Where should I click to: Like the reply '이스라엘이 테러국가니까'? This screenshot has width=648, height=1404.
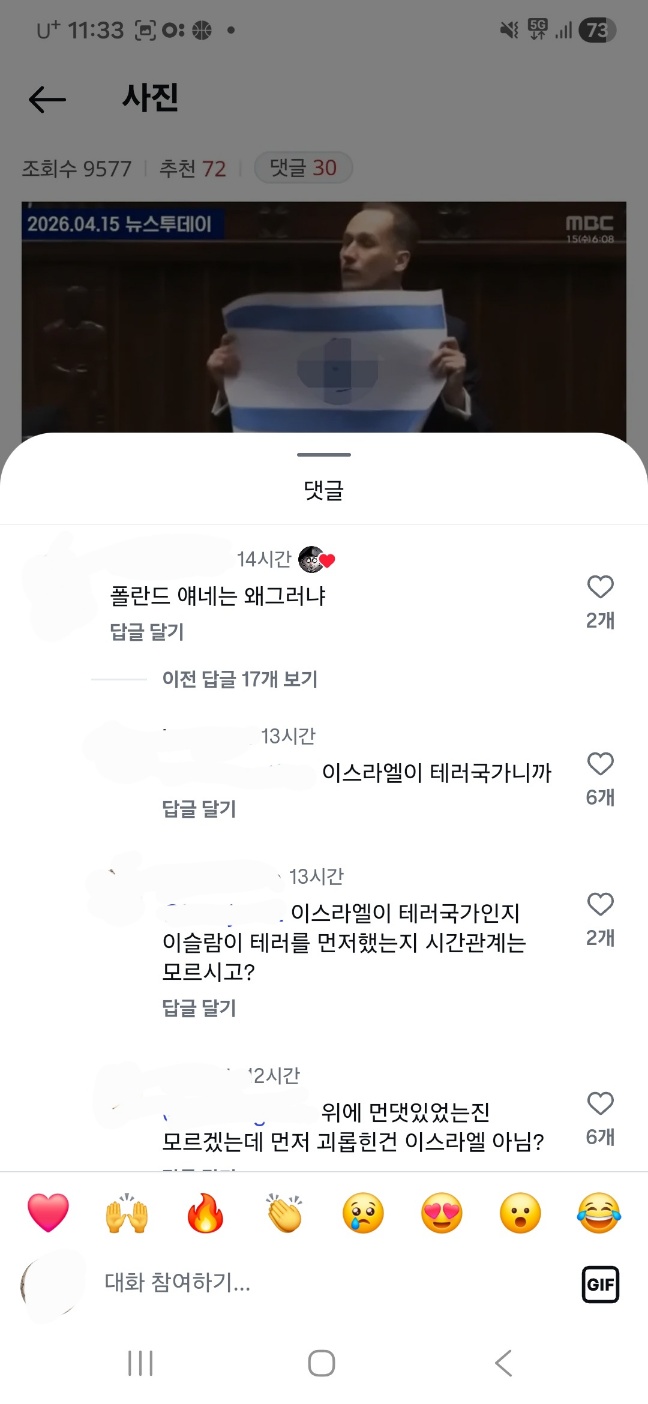coord(600,764)
